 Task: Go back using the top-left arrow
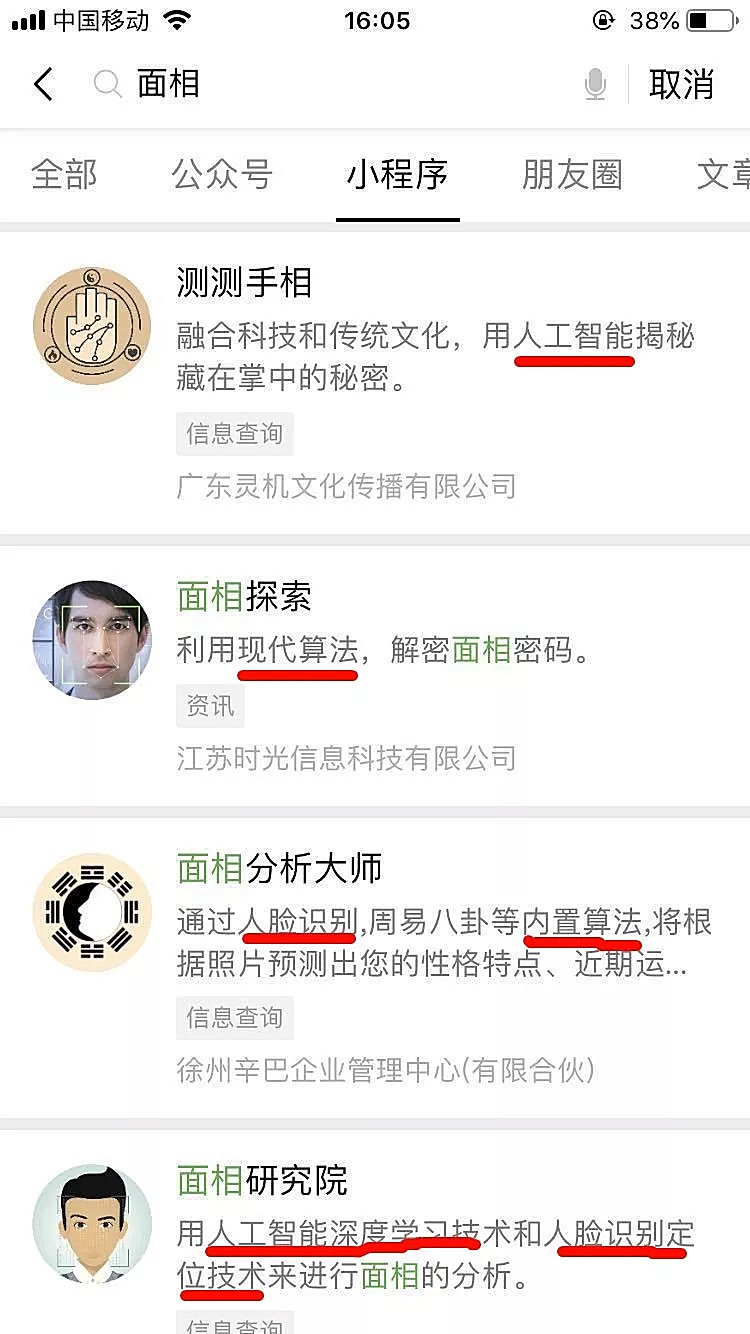43,84
